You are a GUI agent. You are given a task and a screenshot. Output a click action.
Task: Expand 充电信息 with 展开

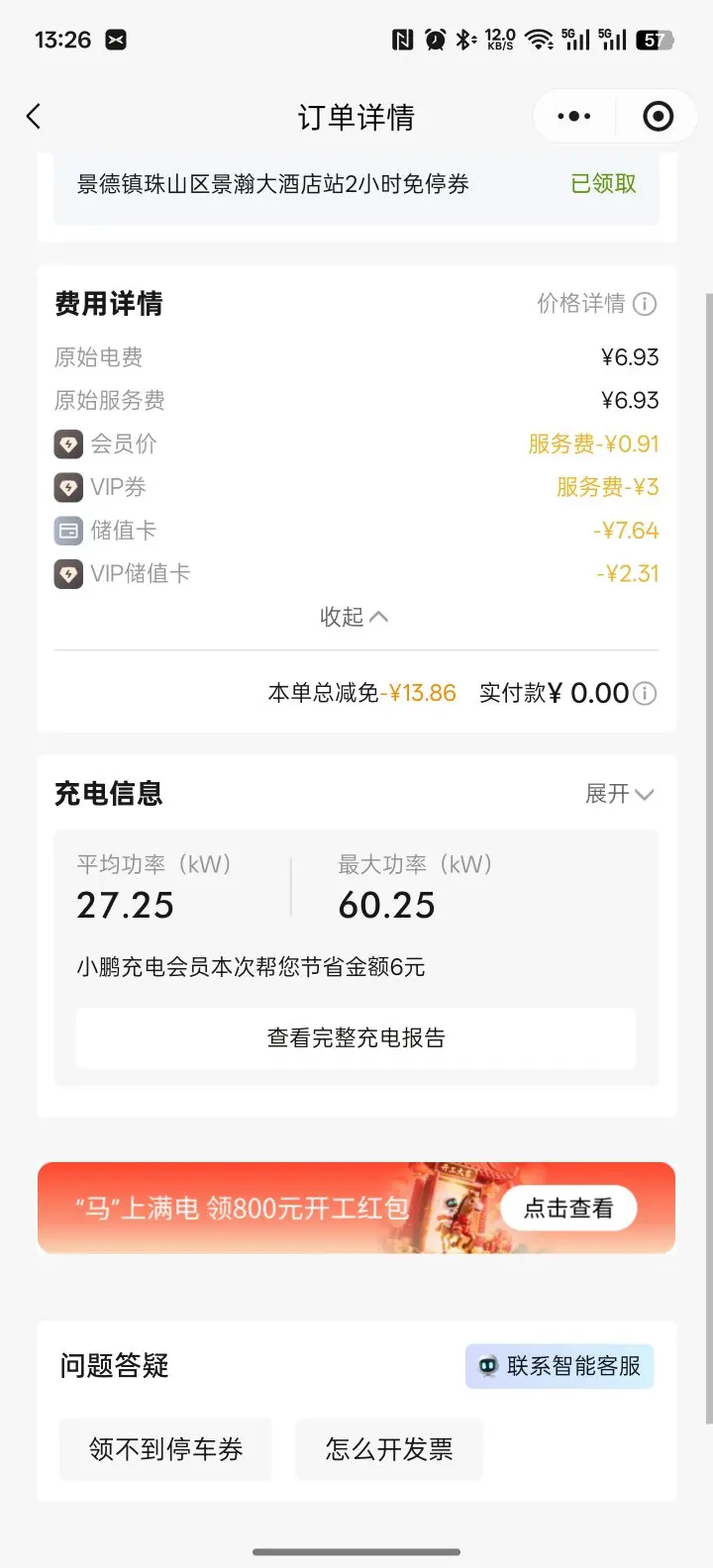[x=619, y=794]
